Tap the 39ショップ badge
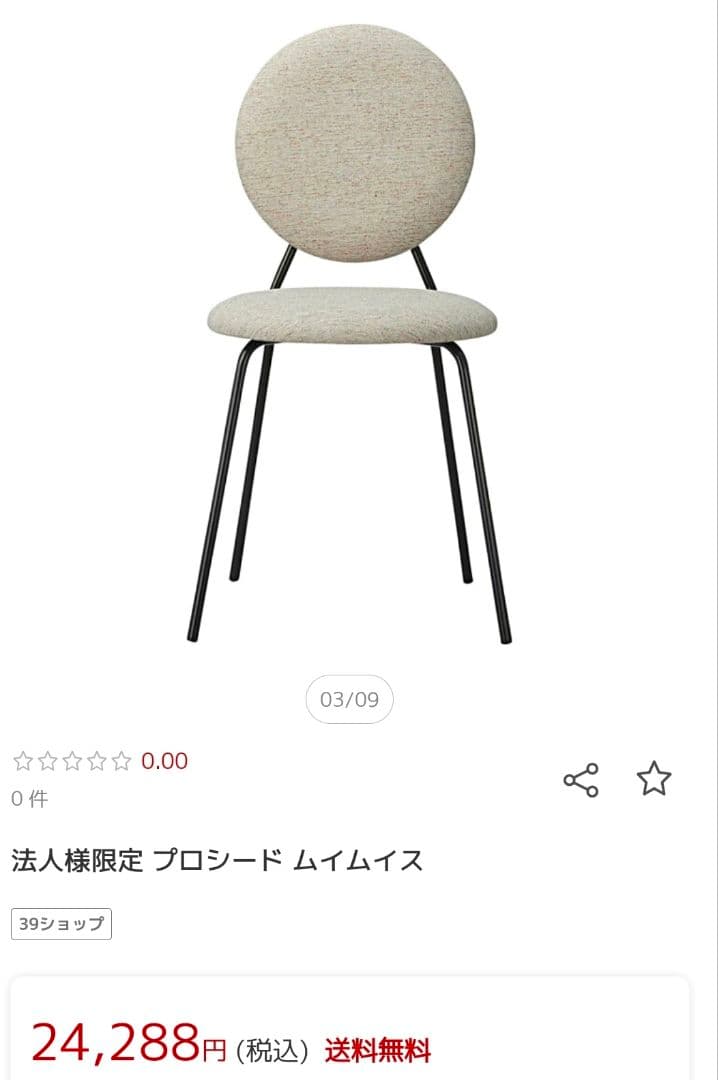The width and height of the screenshot is (718, 1080). point(61,924)
